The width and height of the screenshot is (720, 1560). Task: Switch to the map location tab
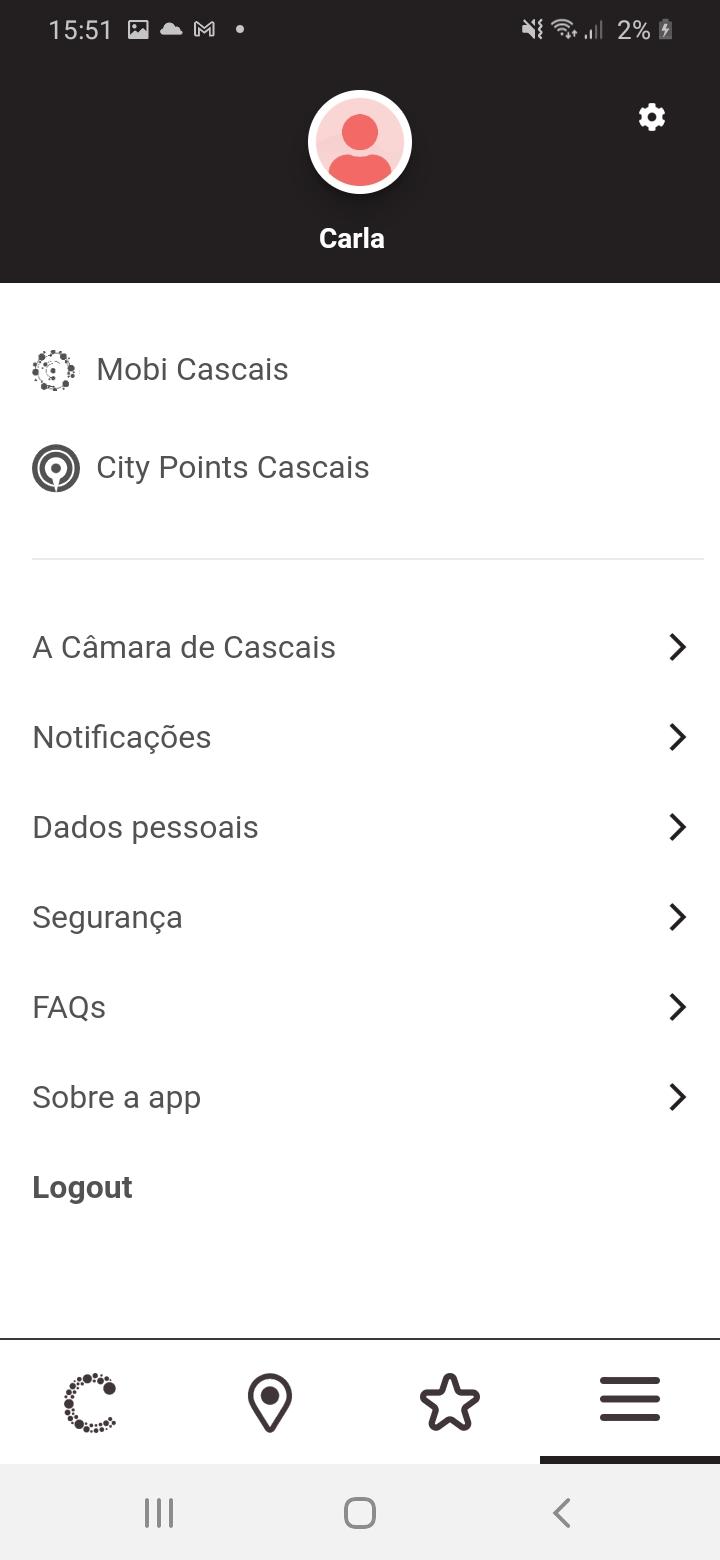tap(270, 1402)
